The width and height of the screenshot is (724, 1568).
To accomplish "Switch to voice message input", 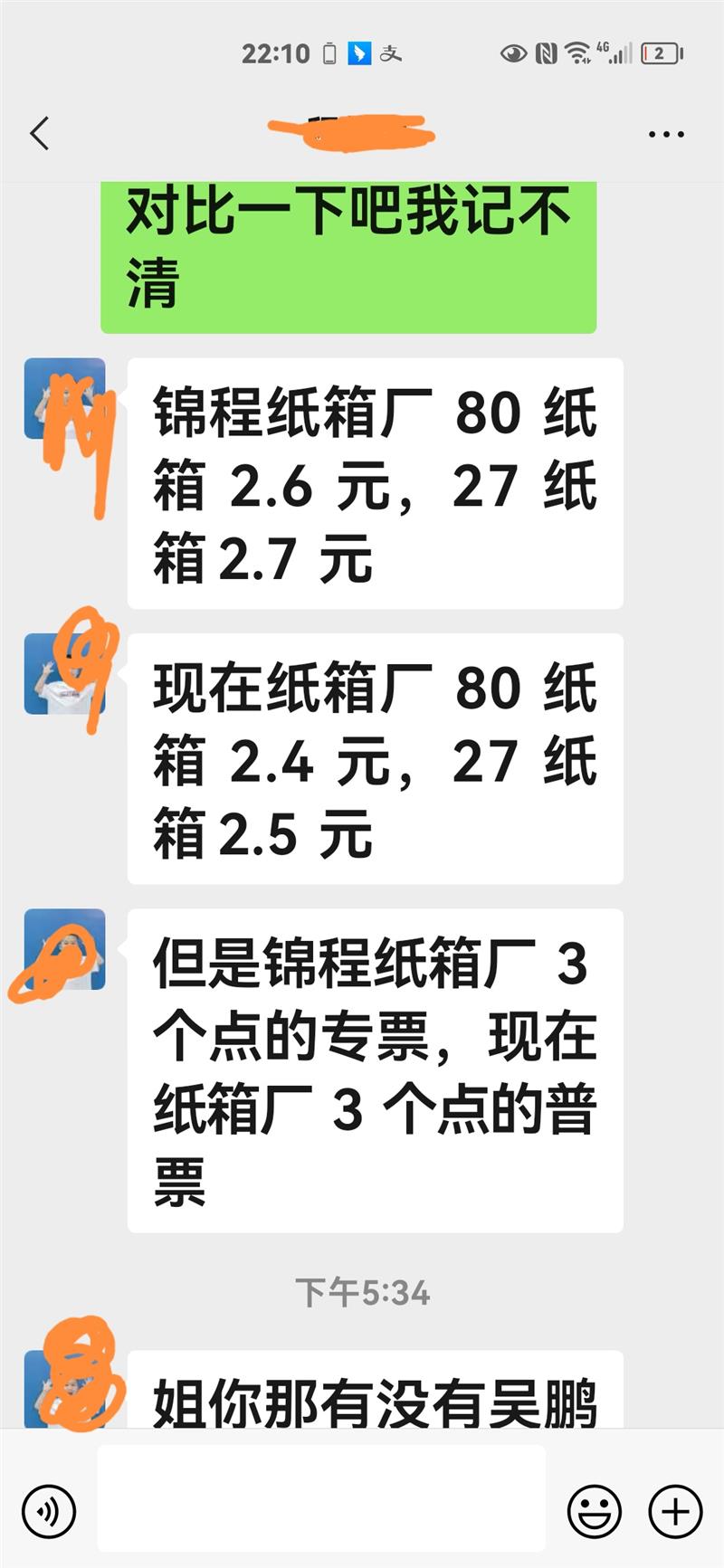I will 49,1511.
